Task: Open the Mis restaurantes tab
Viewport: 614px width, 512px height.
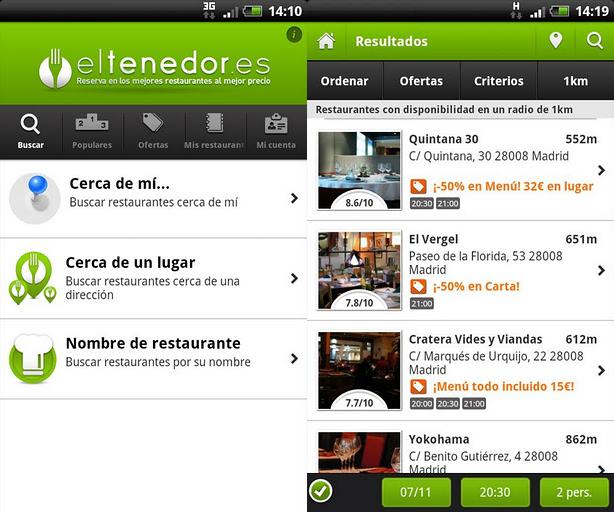Action: [x=214, y=132]
